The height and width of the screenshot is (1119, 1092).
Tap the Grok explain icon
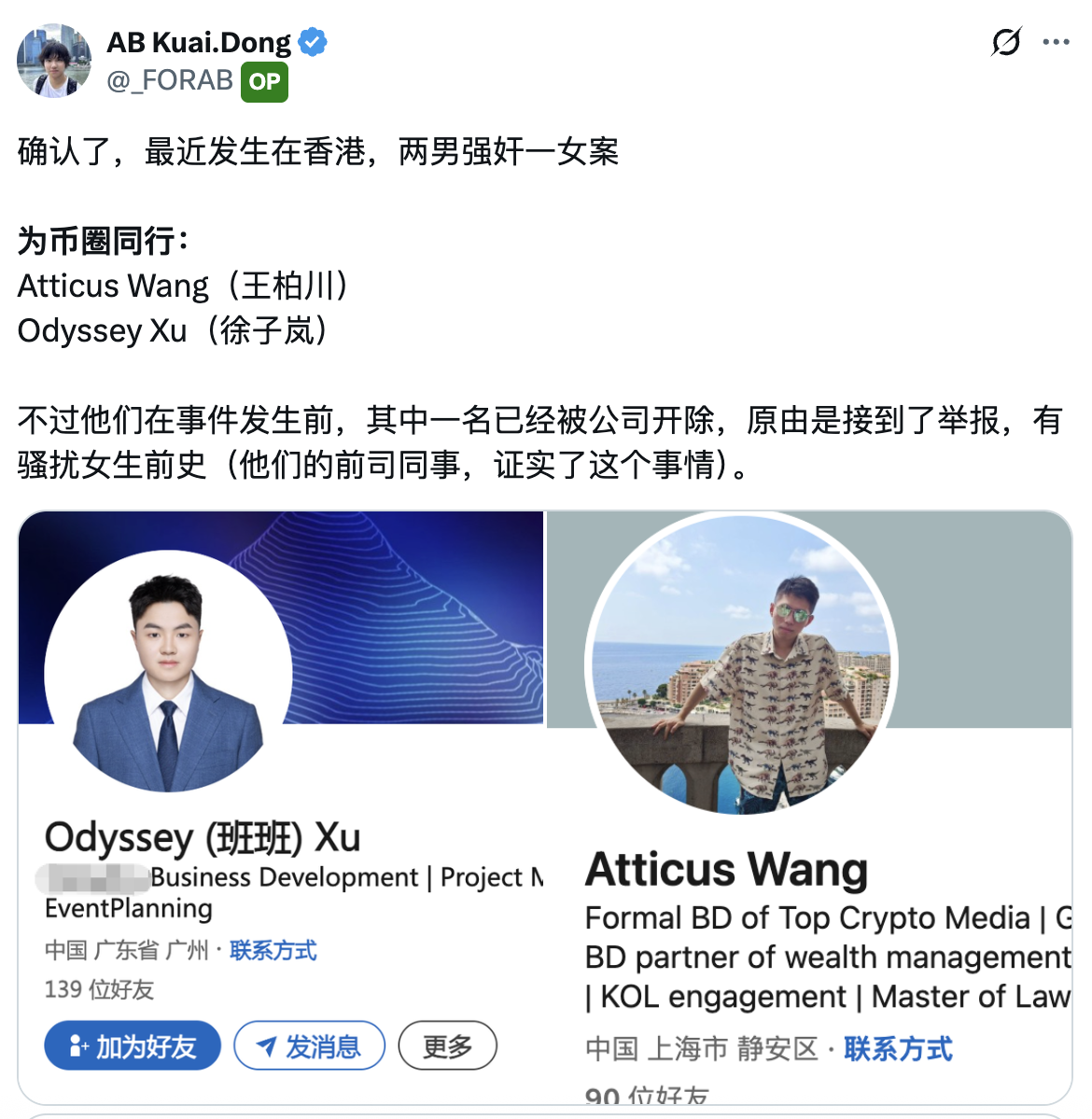point(1006,42)
